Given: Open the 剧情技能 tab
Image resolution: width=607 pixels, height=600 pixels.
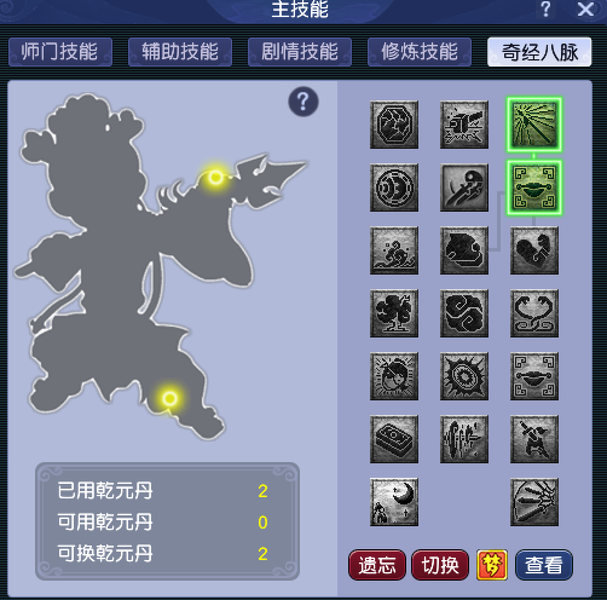Looking at the screenshot, I should point(300,52).
